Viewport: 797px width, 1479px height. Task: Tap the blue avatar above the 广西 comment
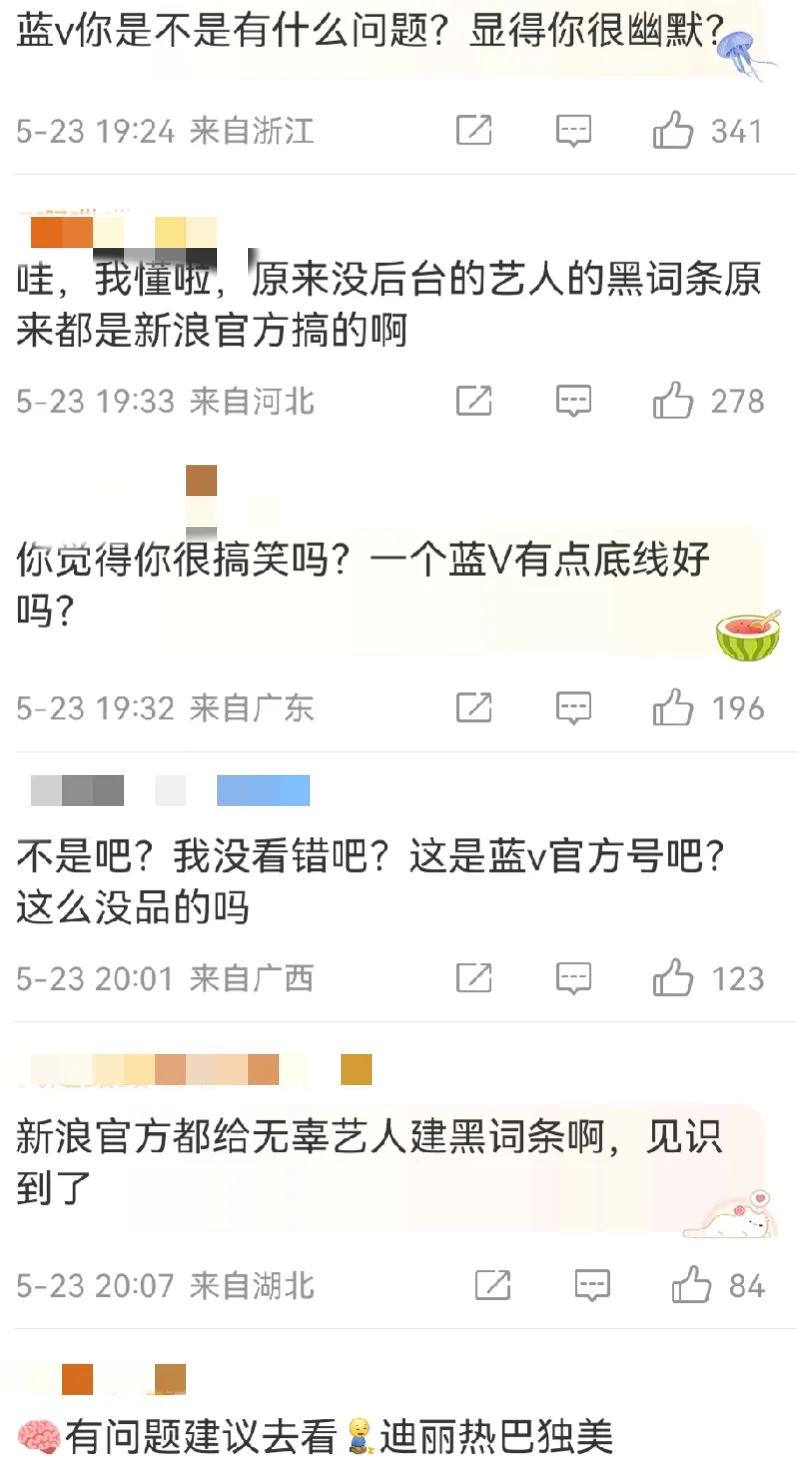pos(262,789)
